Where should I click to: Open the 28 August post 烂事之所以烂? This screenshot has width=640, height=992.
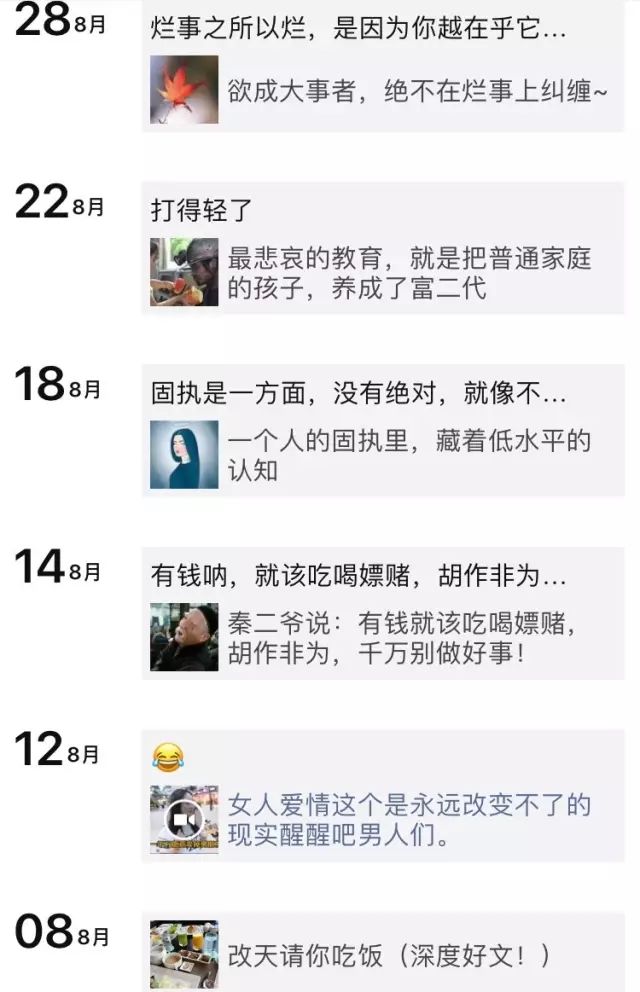(x=358, y=30)
